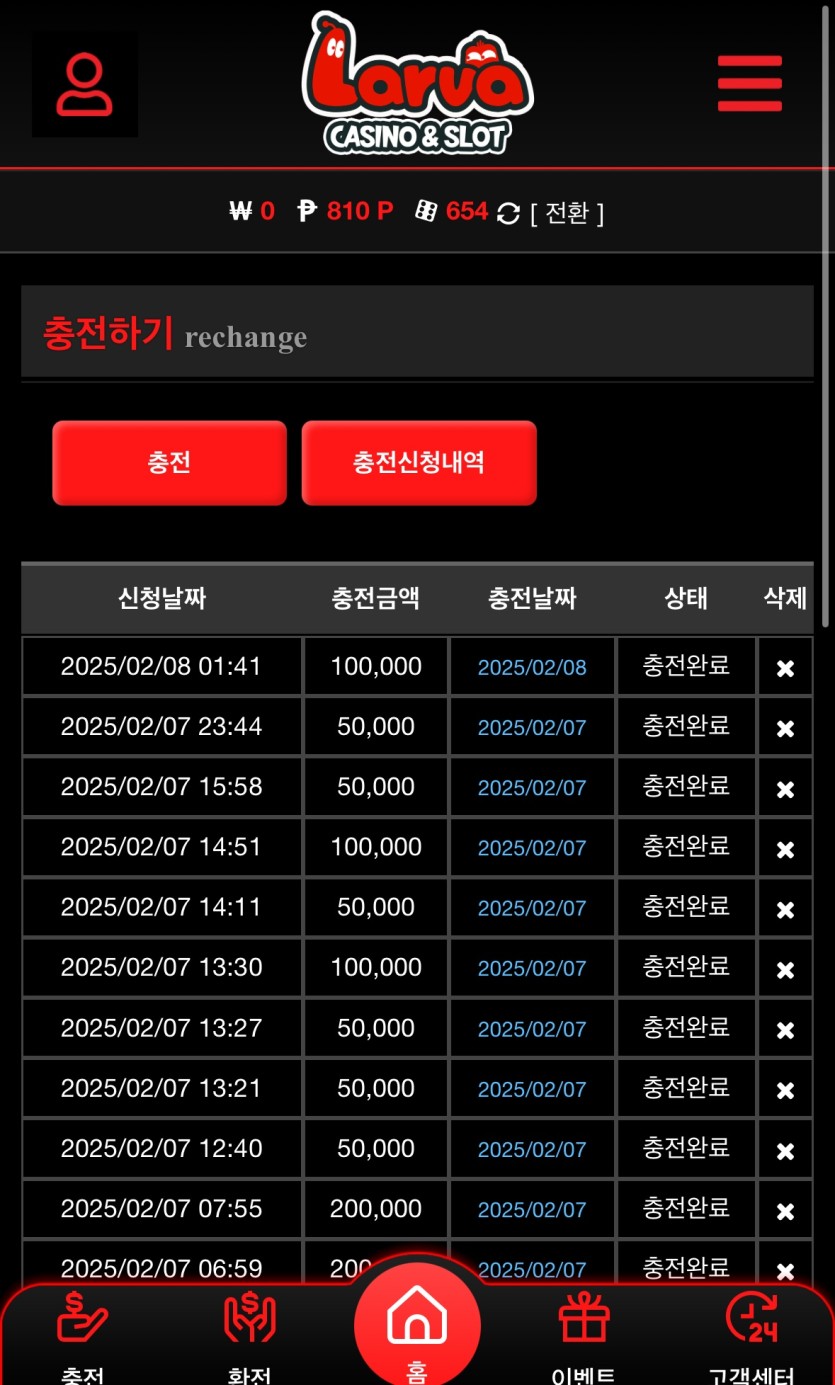Remove the 2025/02/07 07:55 entry
This screenshot has width=835, height=1385.
point(785,1210)
